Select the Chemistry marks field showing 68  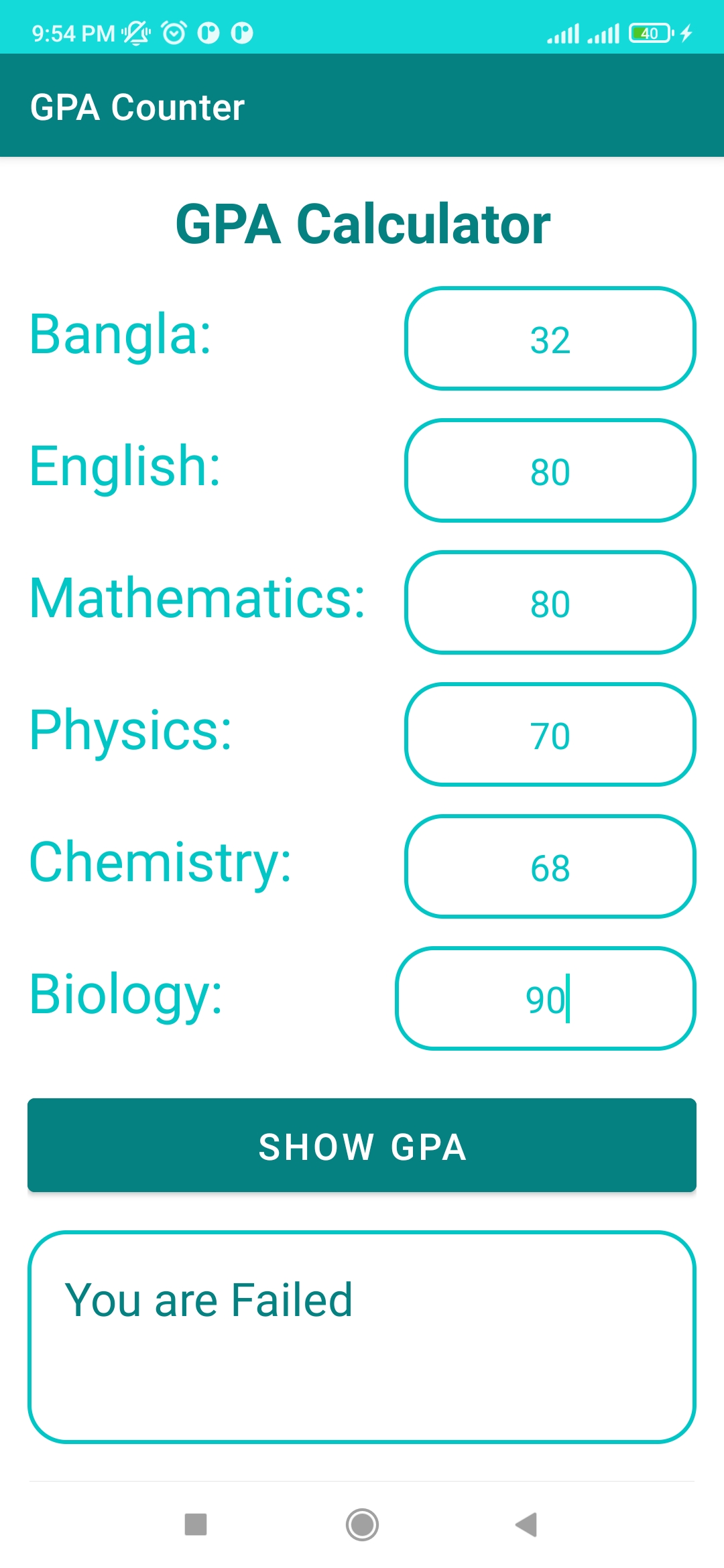tap(550, 867)
